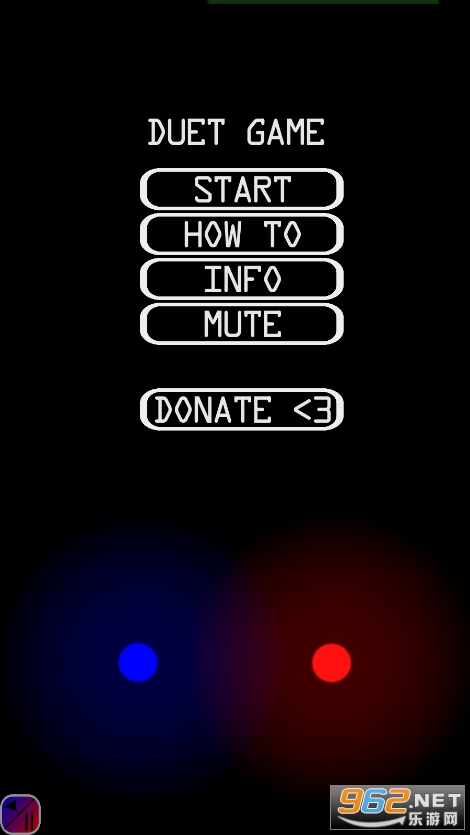
Task: Open the INFO screen
Action: (242, 279)
